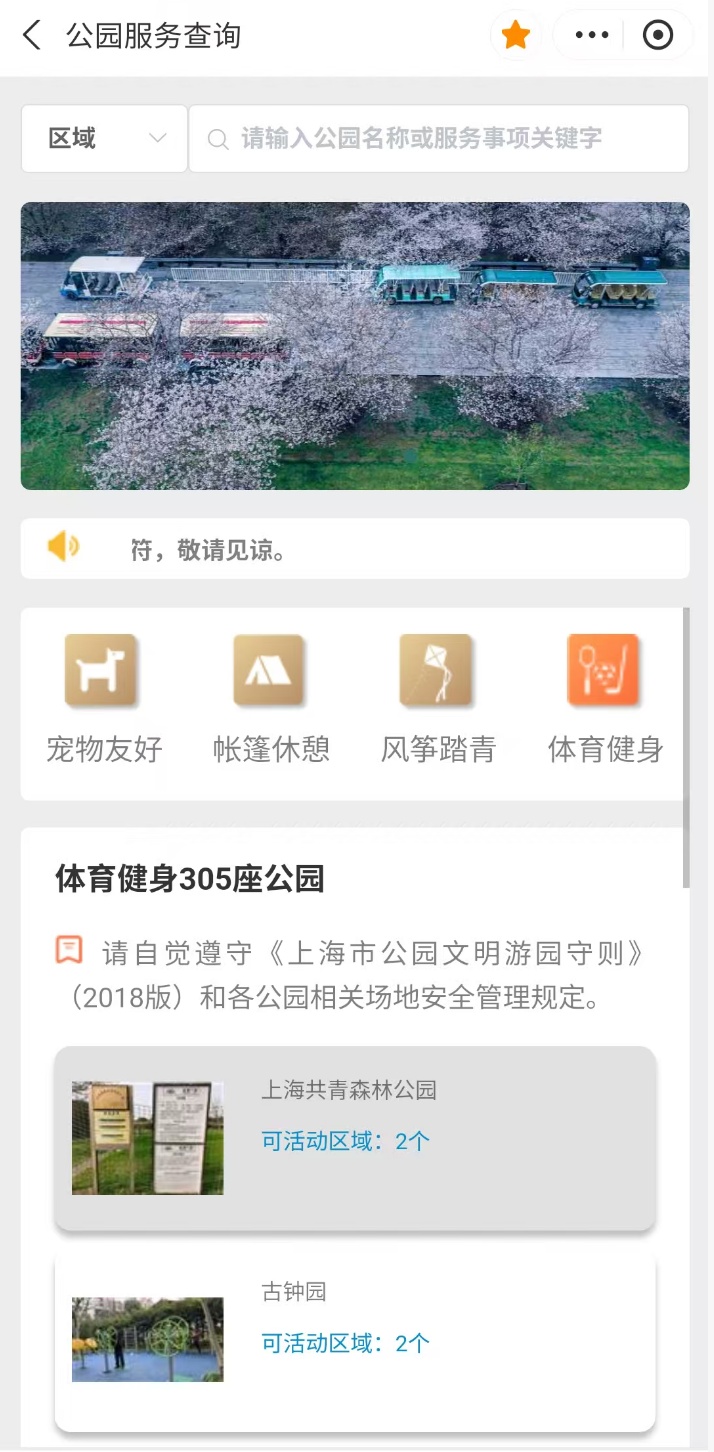
Task: Tap the orange star favorite icon
Action: (516, 36)
